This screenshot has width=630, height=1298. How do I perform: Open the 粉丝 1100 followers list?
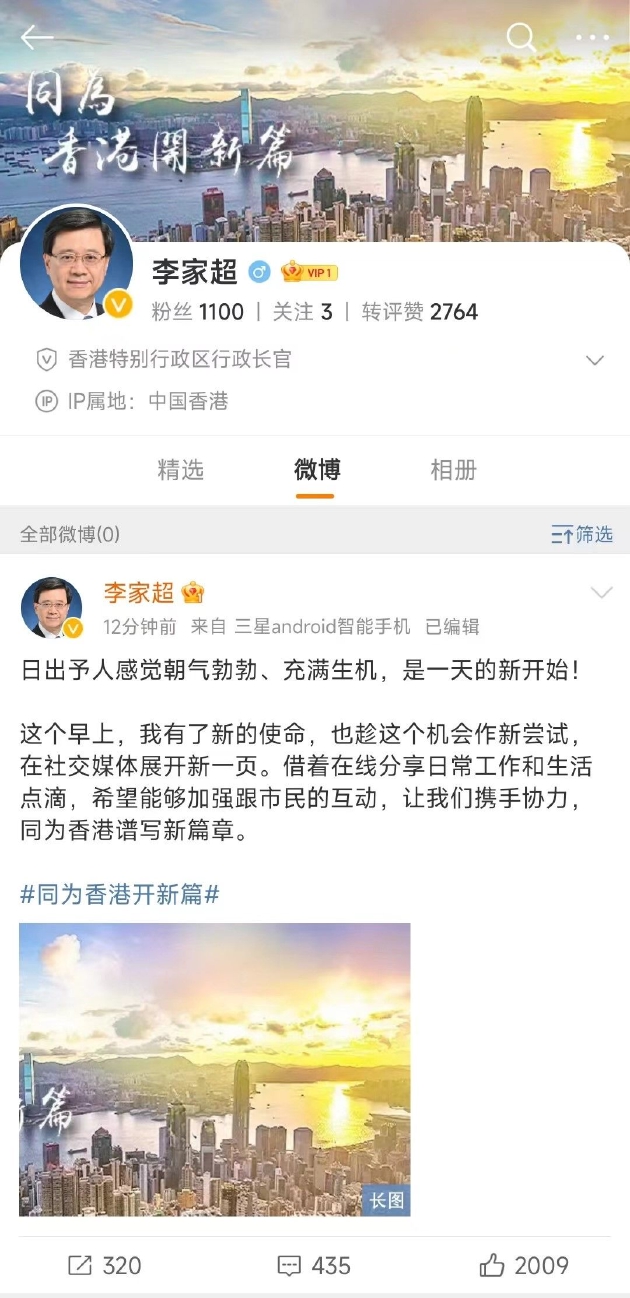197,311
